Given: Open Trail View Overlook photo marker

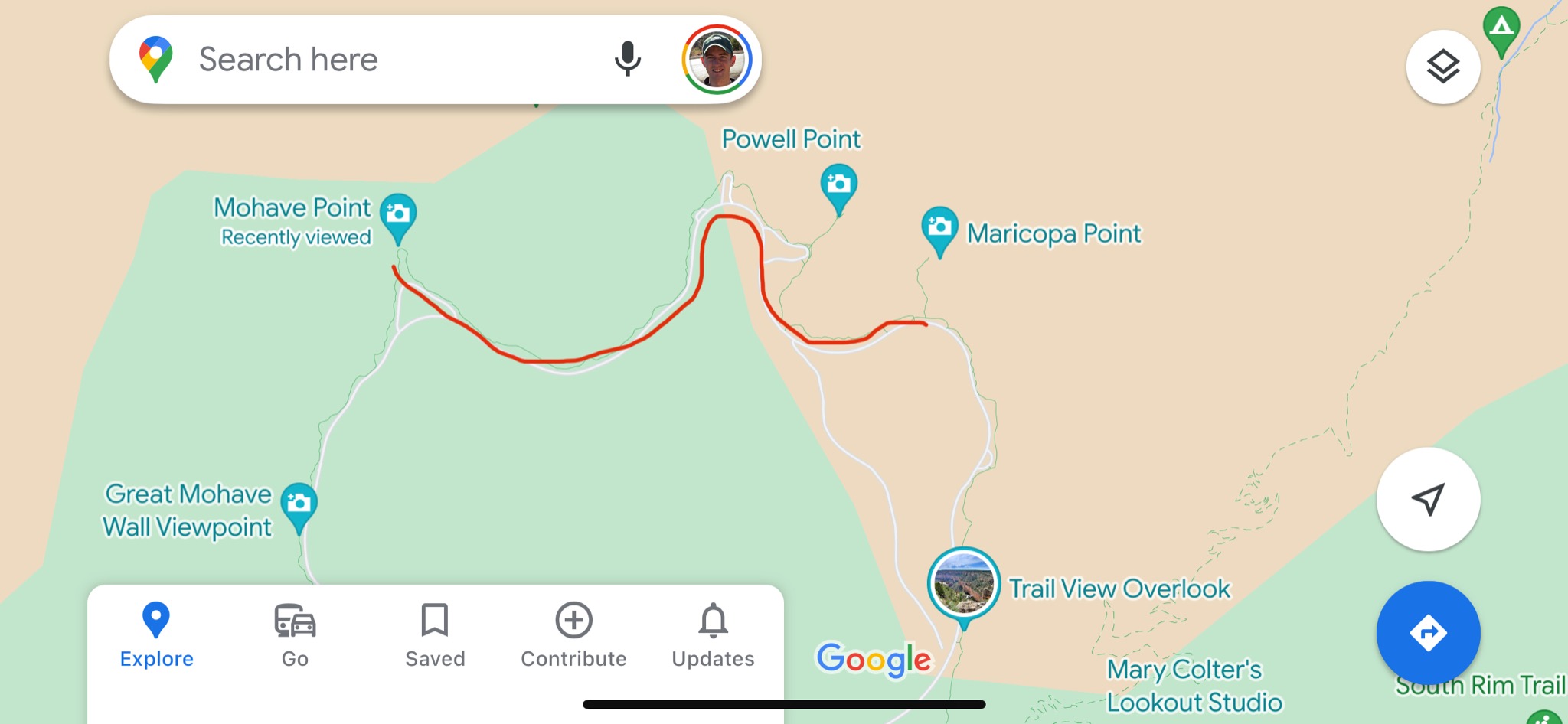Looking at the screenshot, I should [x=964, y=584].
